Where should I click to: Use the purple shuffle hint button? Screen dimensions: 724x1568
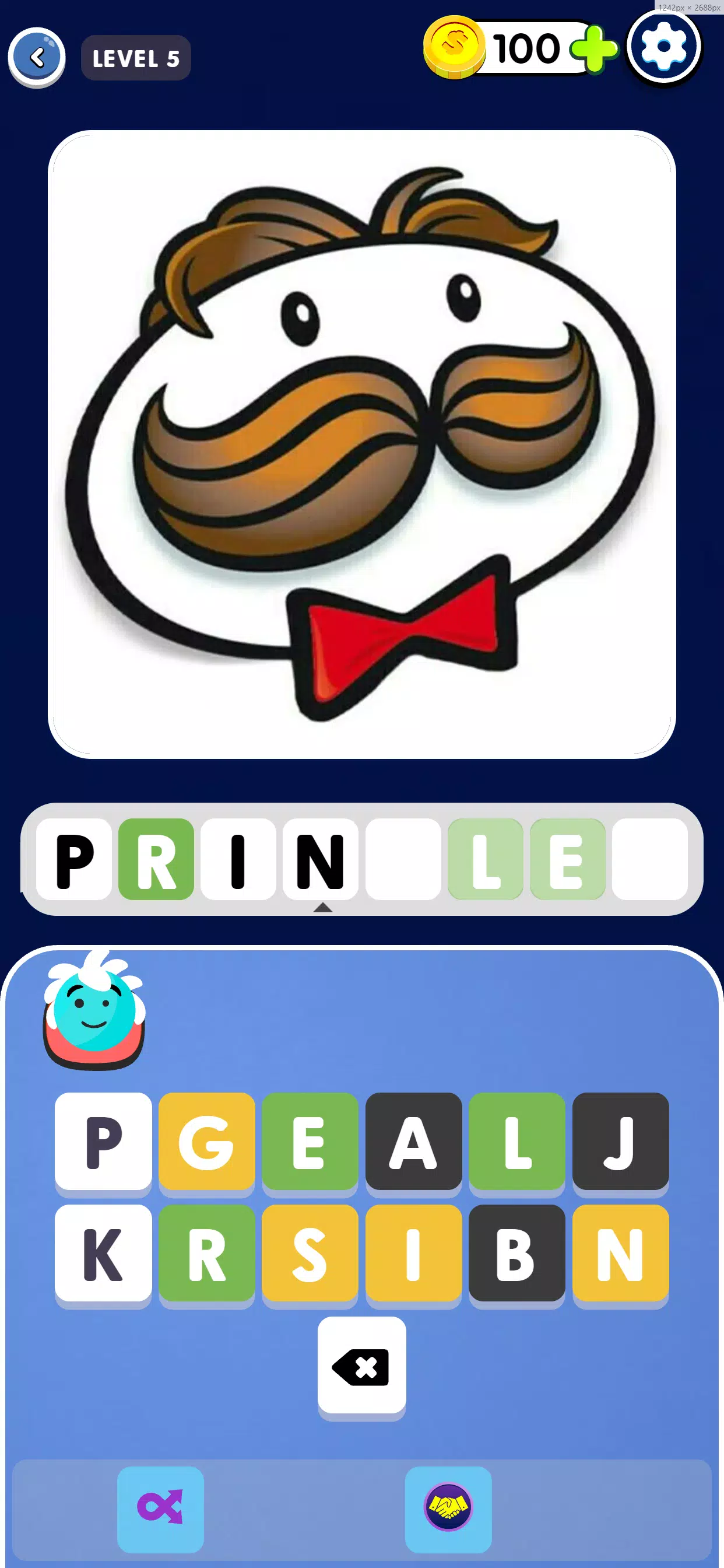click(160, 1508)
